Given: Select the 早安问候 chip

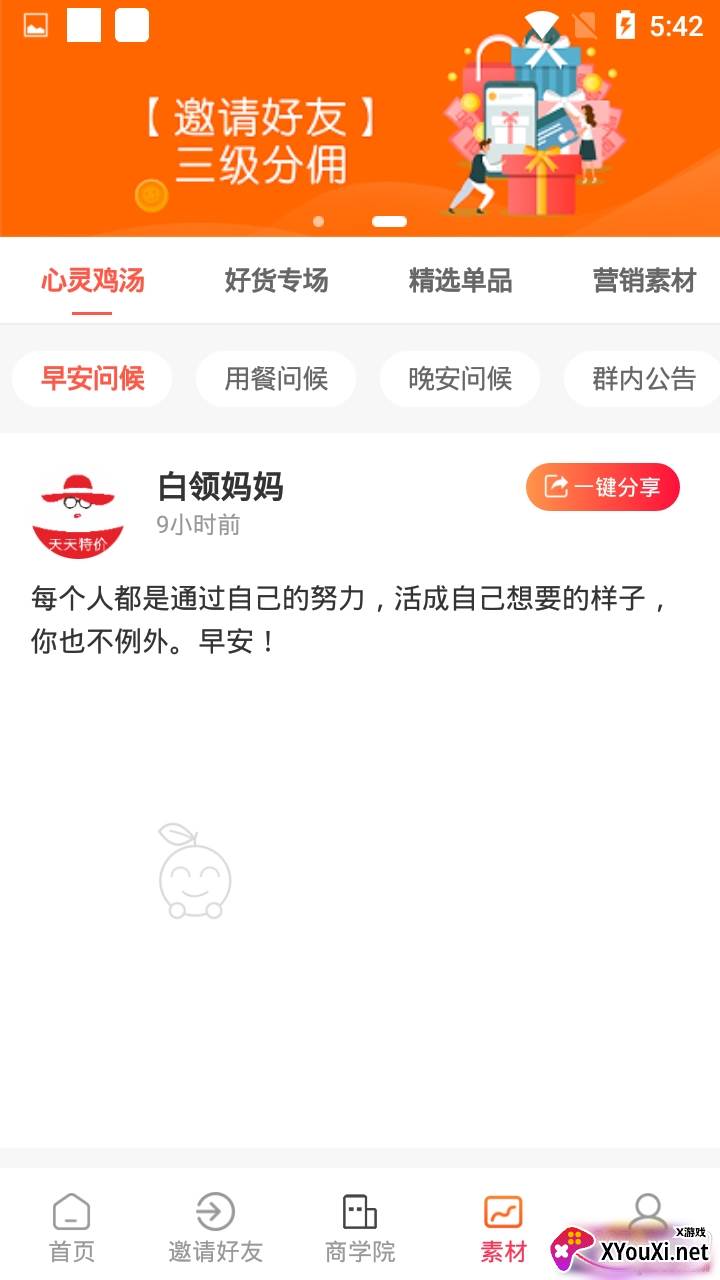Looking at the screenshot, I should 92,379.
